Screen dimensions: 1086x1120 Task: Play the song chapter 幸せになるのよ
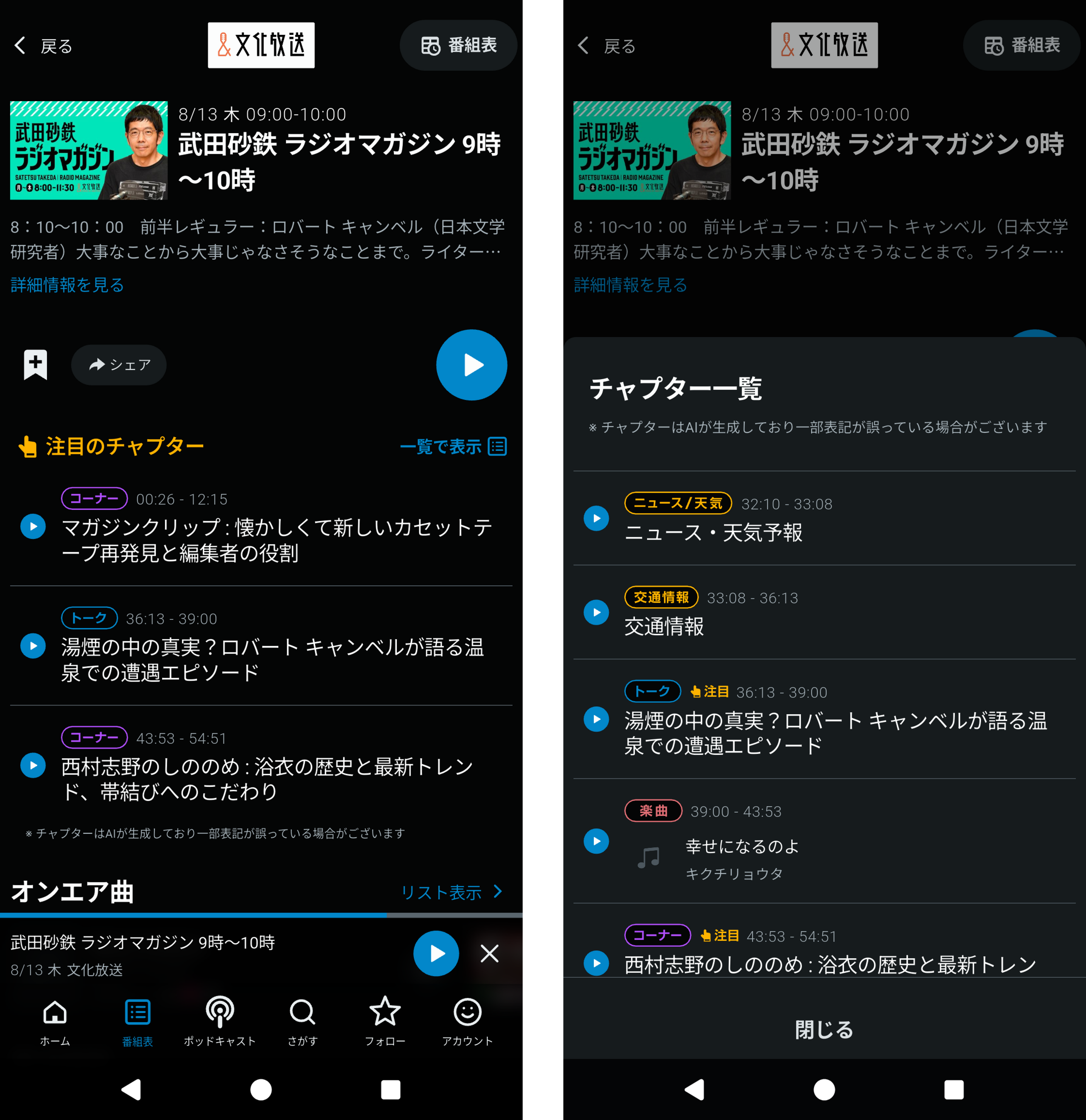(596, 841)
